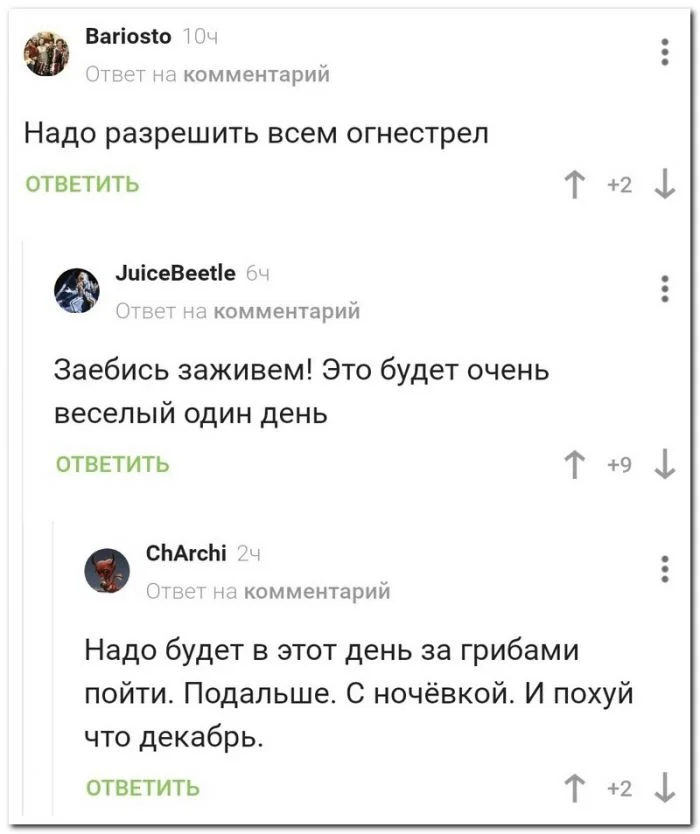The image size is (700, 834).
Task: Open overflow menu on Bariosto's comment
Action: pyautogui.click(x=666, y=51)
